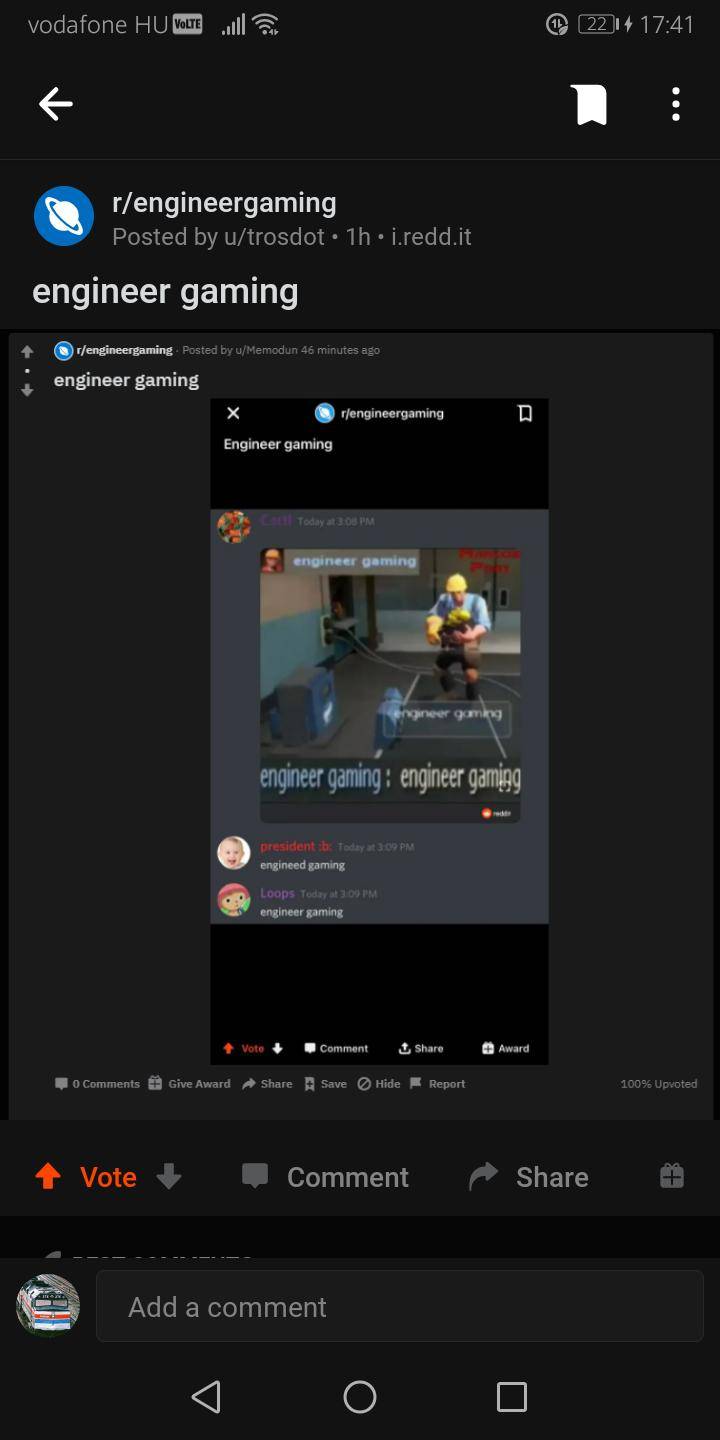Share this post
The image size is (720, 1440).
528,1177
